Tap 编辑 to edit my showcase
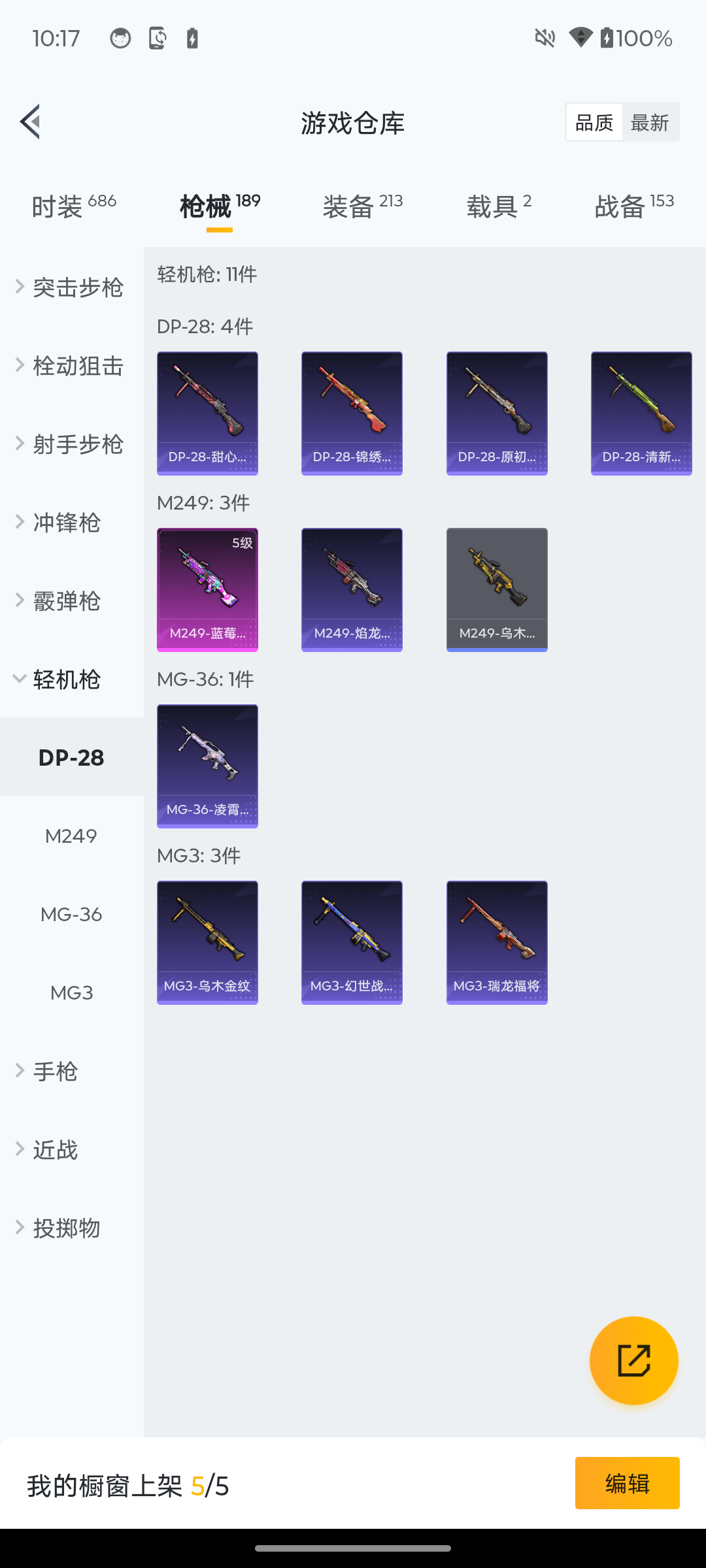The height and width of the screenshot is (1568, 706). coord(627,1483)
